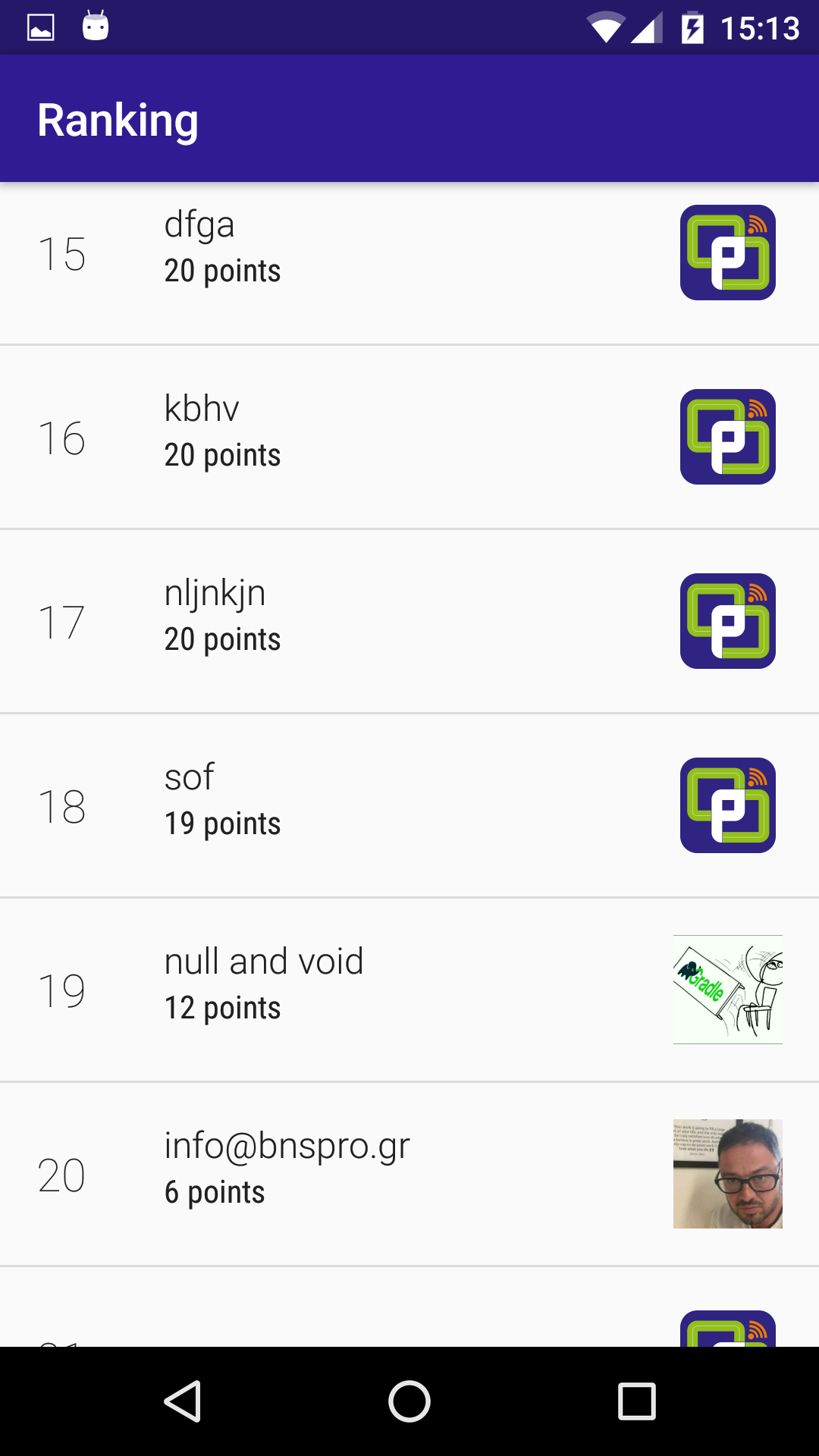819x1456 pixels.
Task: Select the kbhv ranking row
Action: click(409, 437)
